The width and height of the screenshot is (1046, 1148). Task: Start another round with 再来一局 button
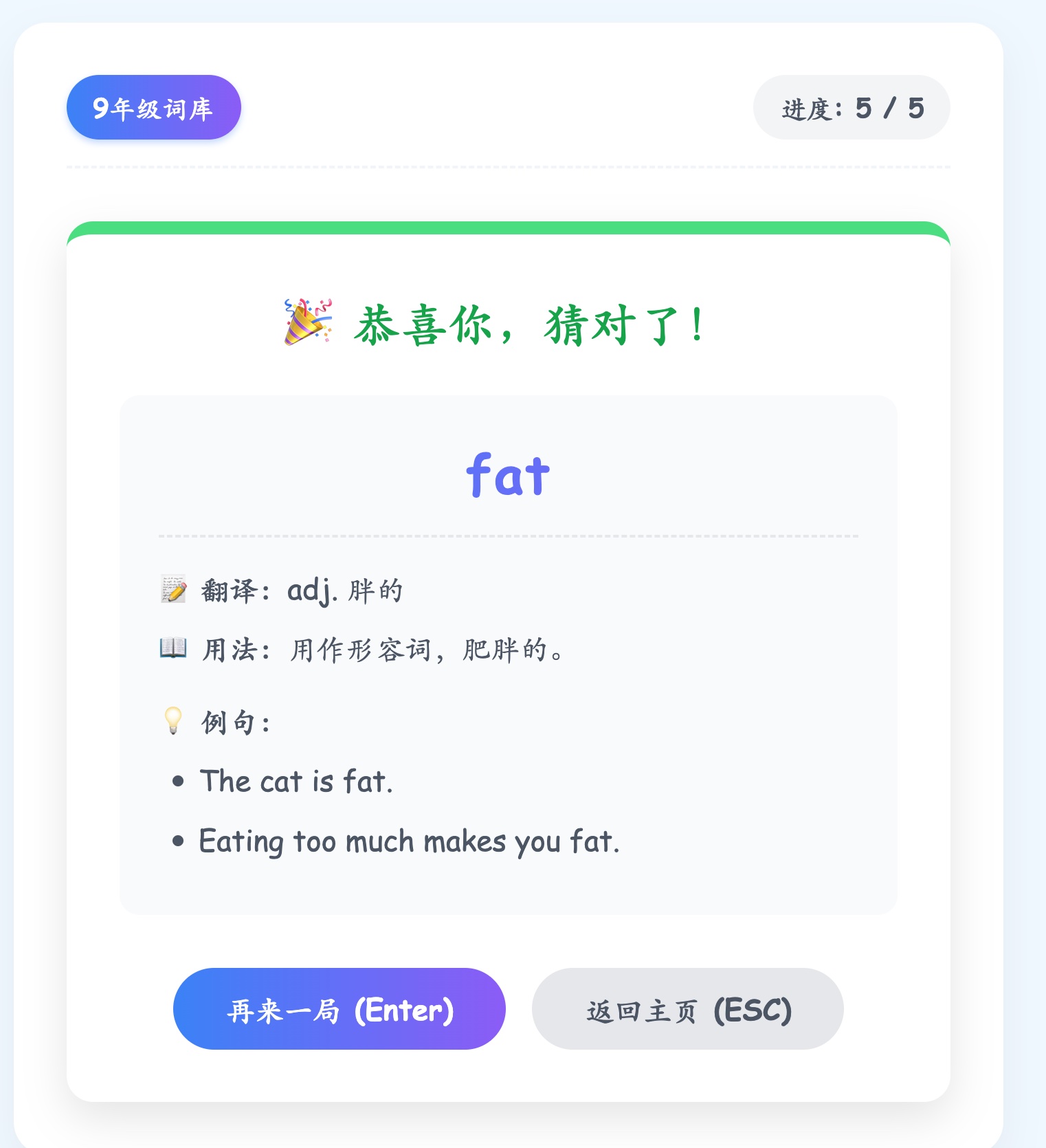point(339,1009)
